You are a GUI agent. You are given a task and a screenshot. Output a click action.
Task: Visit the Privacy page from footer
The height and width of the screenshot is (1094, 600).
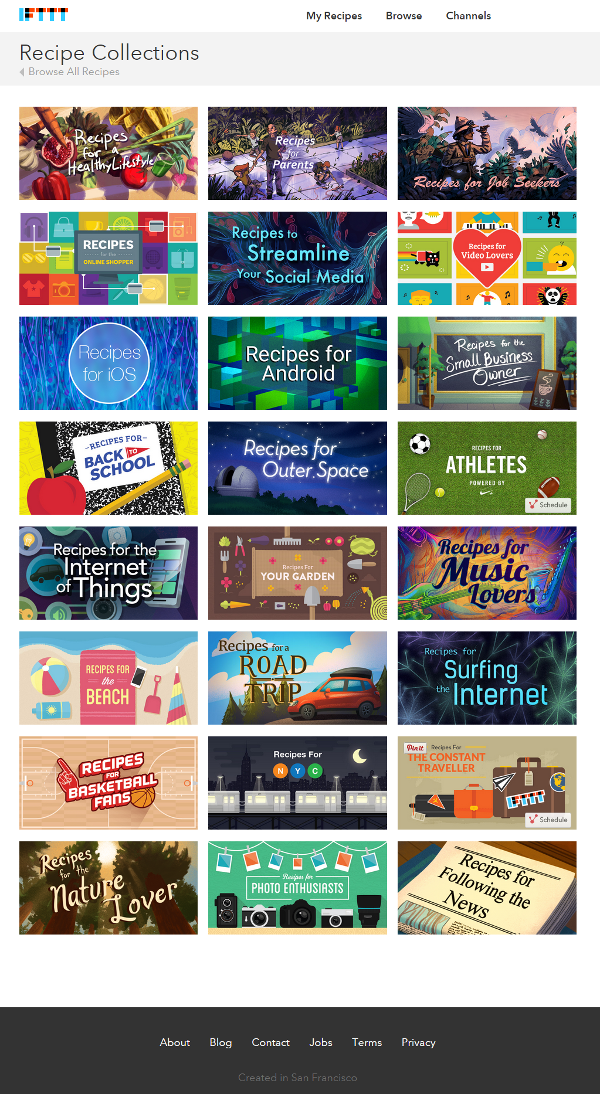(x=418, y=1042)
